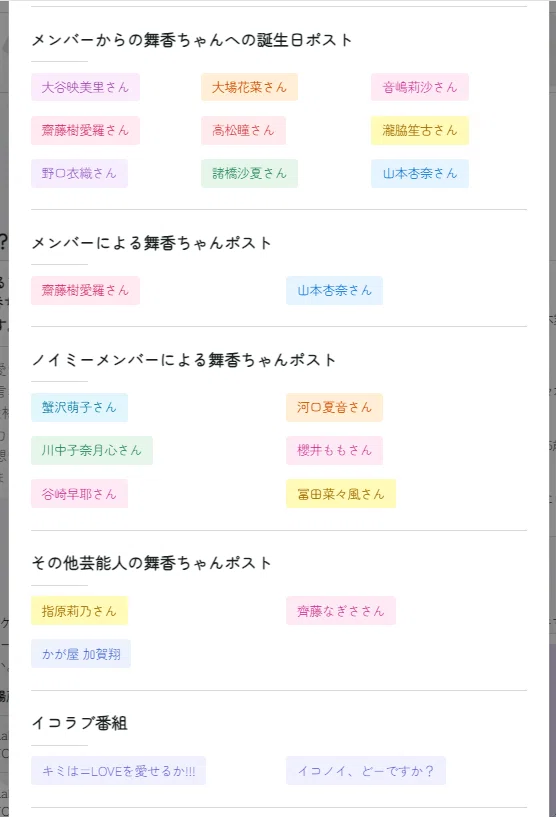Tap the 指原莉乃さん chip
The height and width of the screenshot is (817, 556).
coord(79,611)
